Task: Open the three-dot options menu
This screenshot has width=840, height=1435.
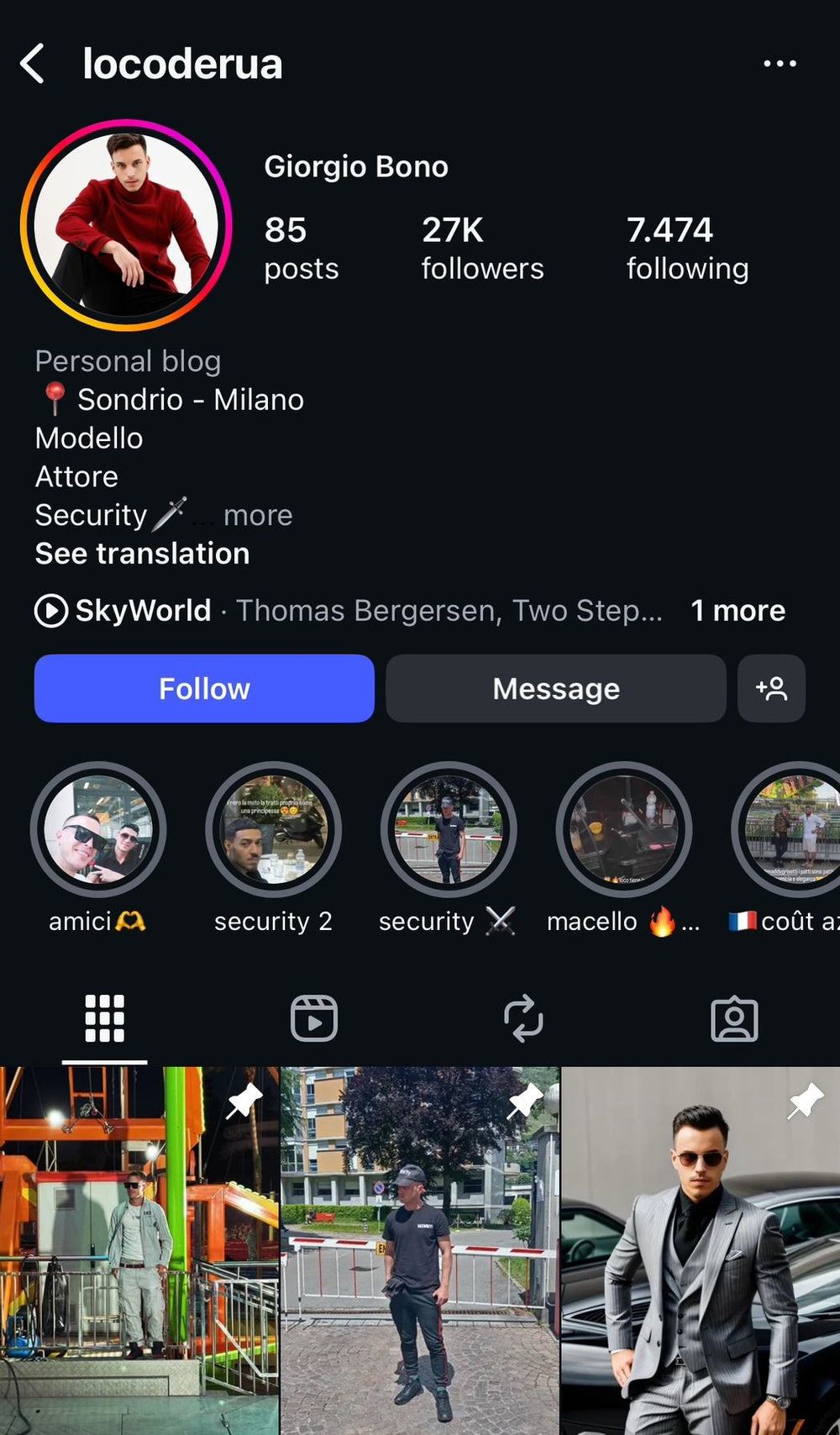Action: pyautogui.click(x=780, y=64)
